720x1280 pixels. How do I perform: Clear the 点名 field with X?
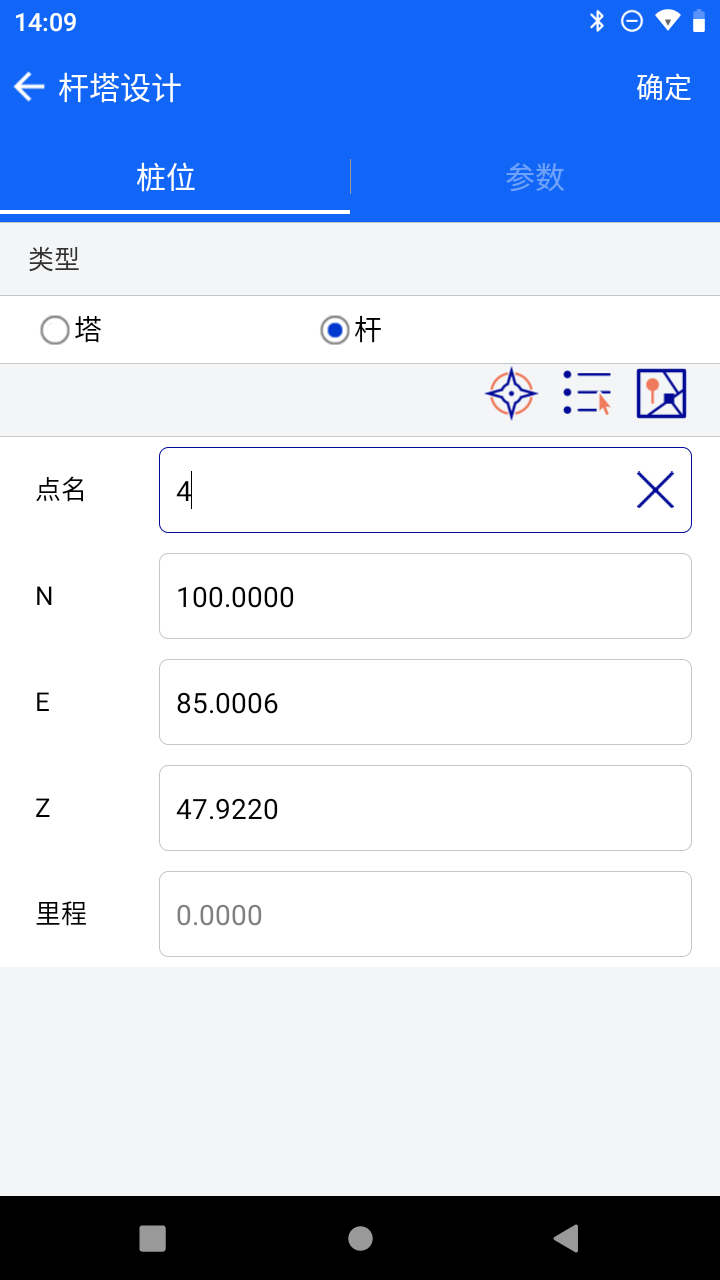point(655,490)
